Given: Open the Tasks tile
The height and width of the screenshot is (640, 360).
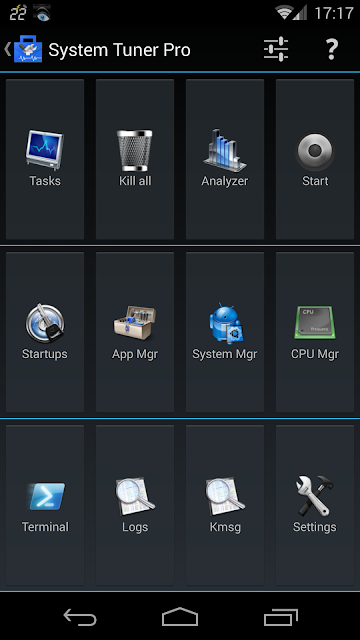Looking at the screenshot, I should tap(45, 159).
